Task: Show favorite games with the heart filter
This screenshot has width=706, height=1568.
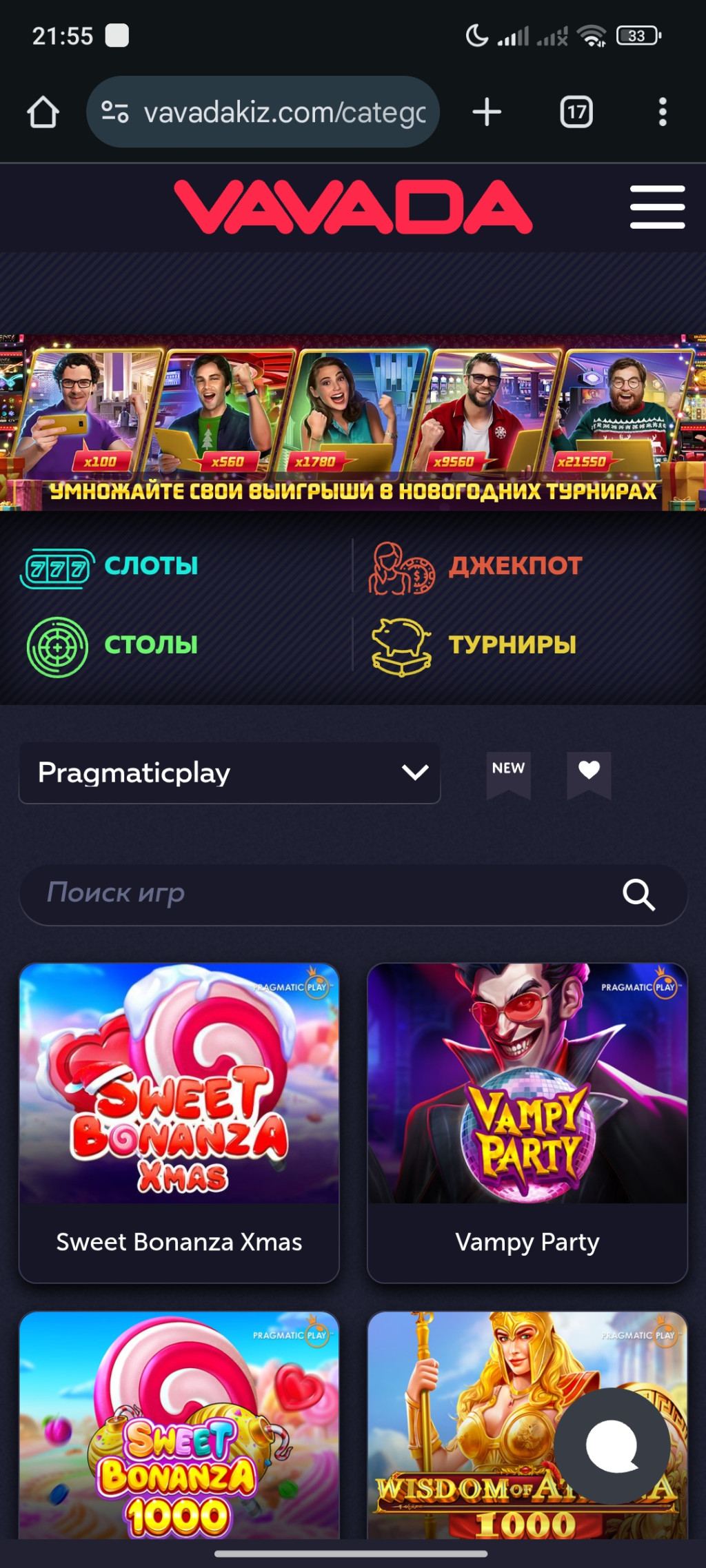Action: [589, 773]
